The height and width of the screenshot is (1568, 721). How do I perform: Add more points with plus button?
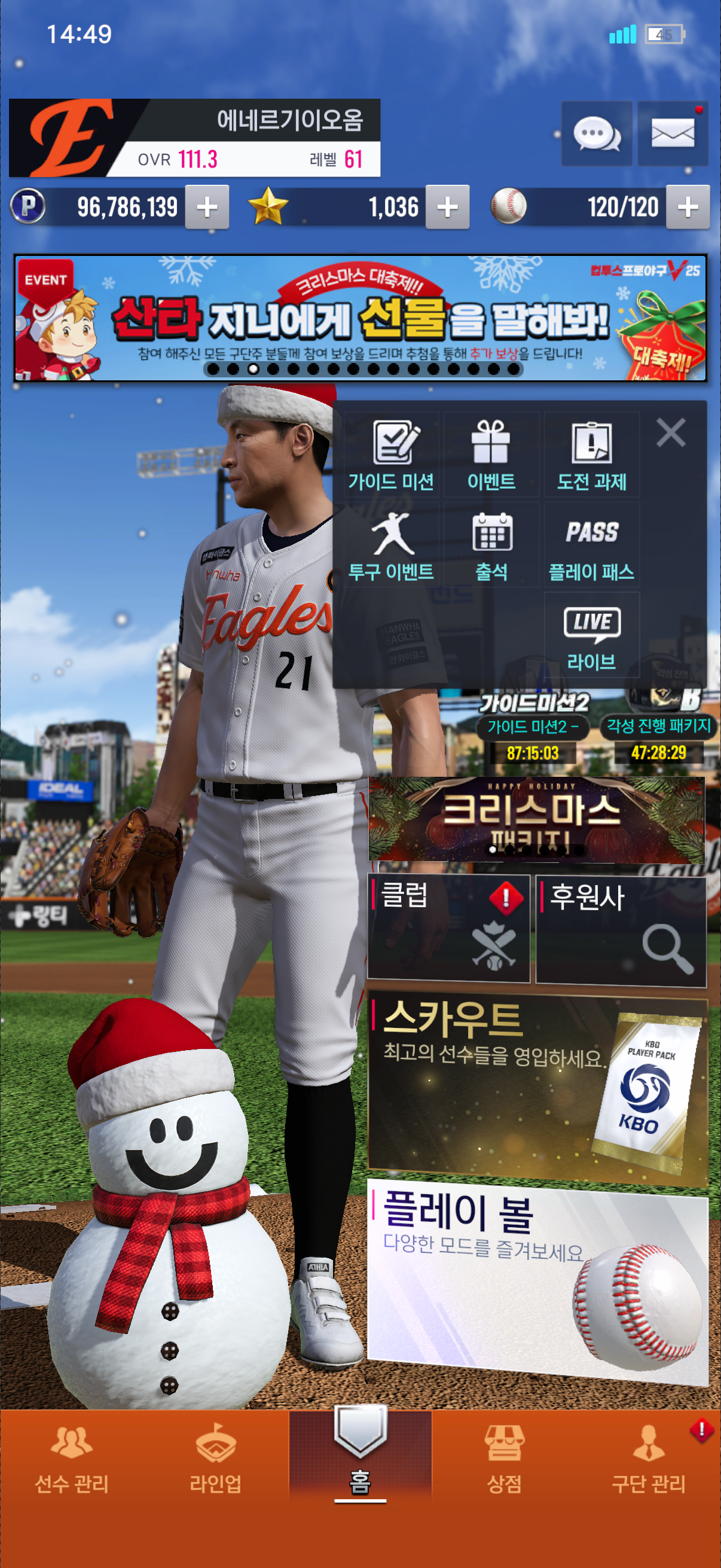click(207, 208)
